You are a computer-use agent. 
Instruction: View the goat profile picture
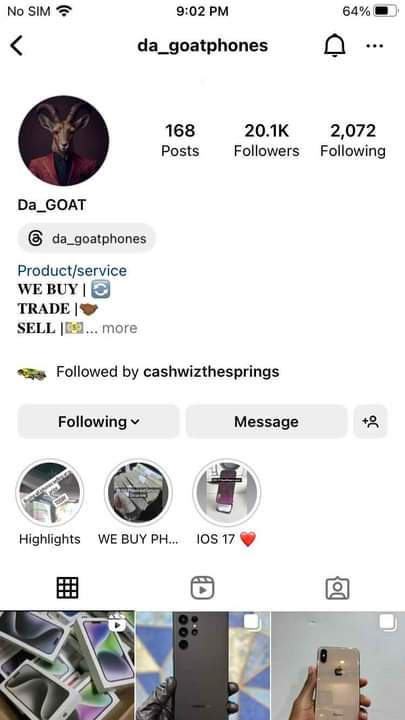click(63, 141)
